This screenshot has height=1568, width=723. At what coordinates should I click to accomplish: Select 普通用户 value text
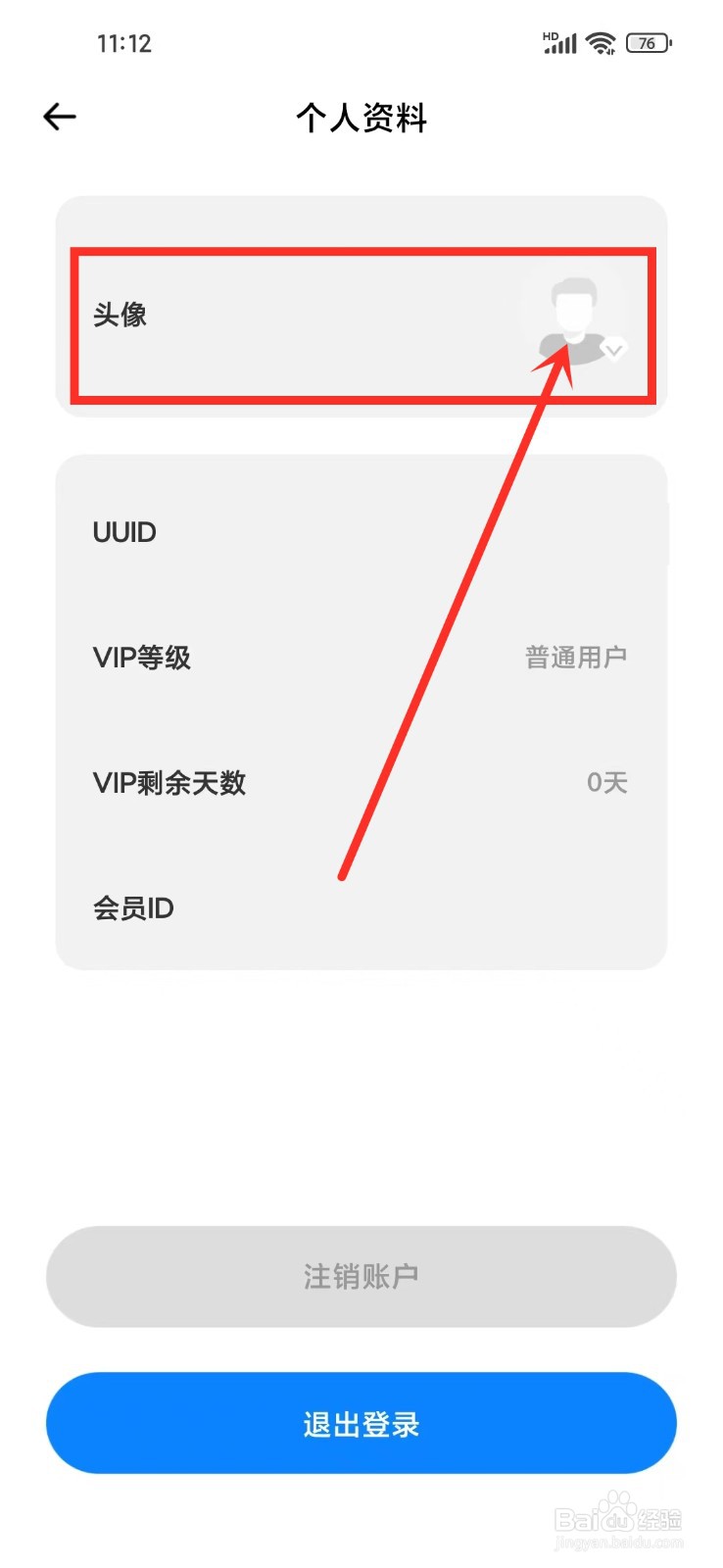576,658
